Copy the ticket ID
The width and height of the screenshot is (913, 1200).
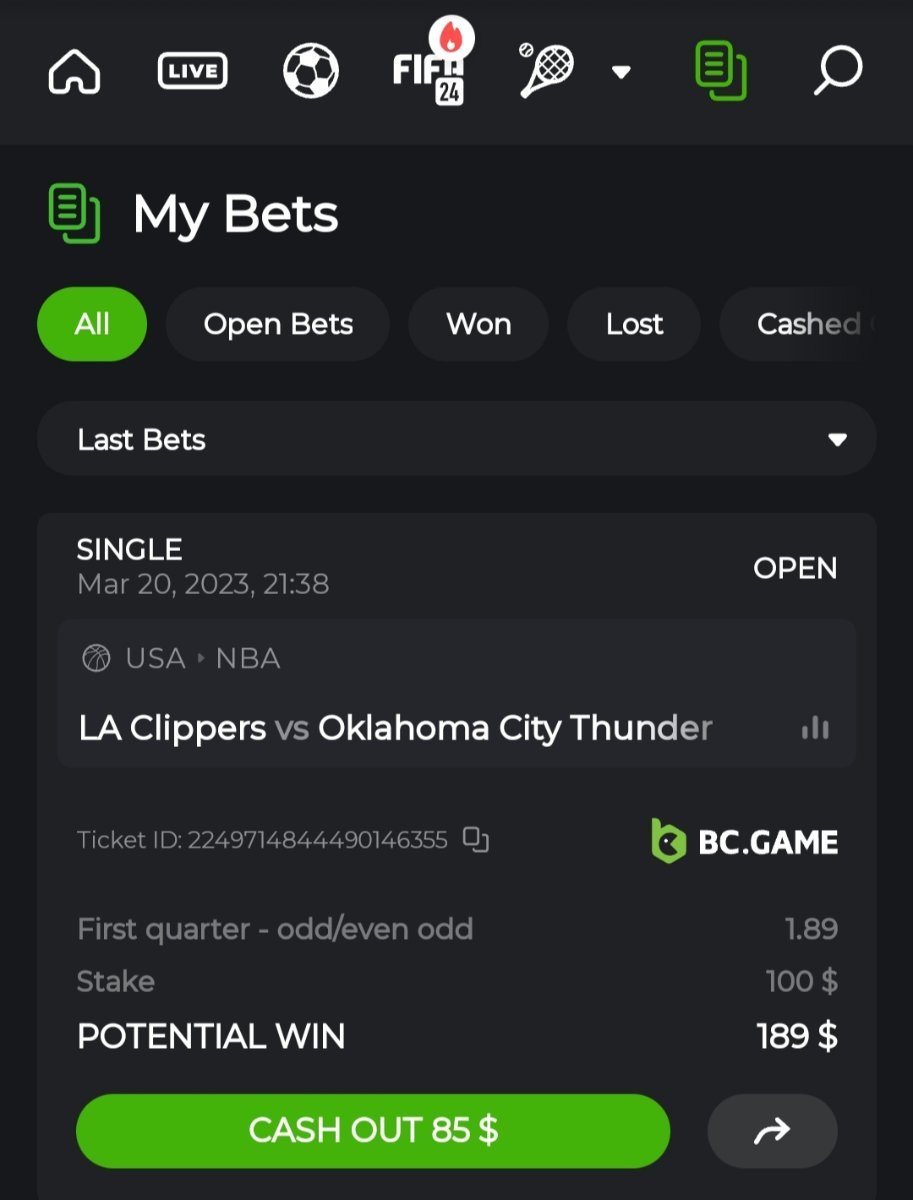(x=476, y=840)
